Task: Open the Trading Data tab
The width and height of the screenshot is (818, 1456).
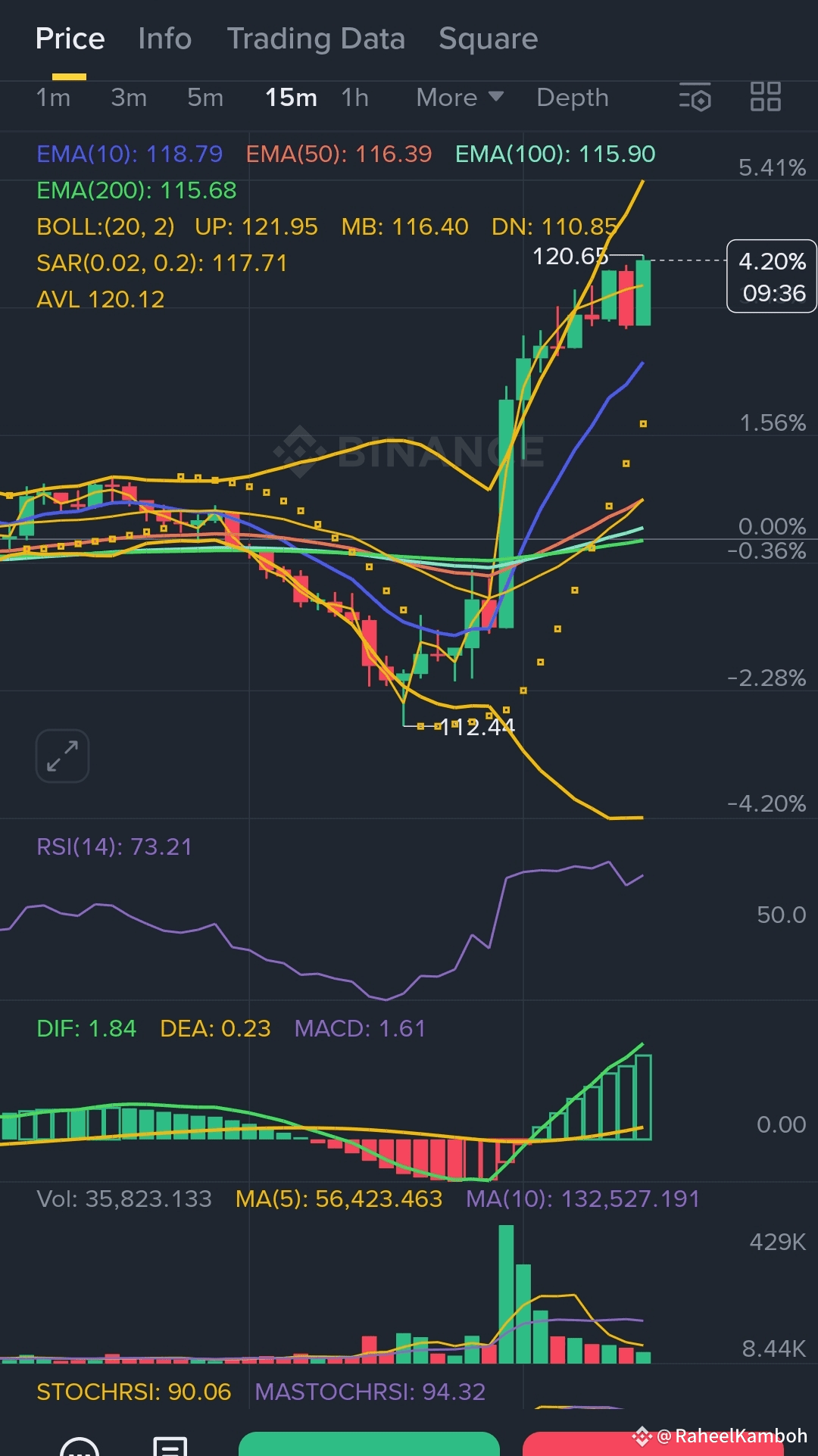Action: (x=316, y=39)
